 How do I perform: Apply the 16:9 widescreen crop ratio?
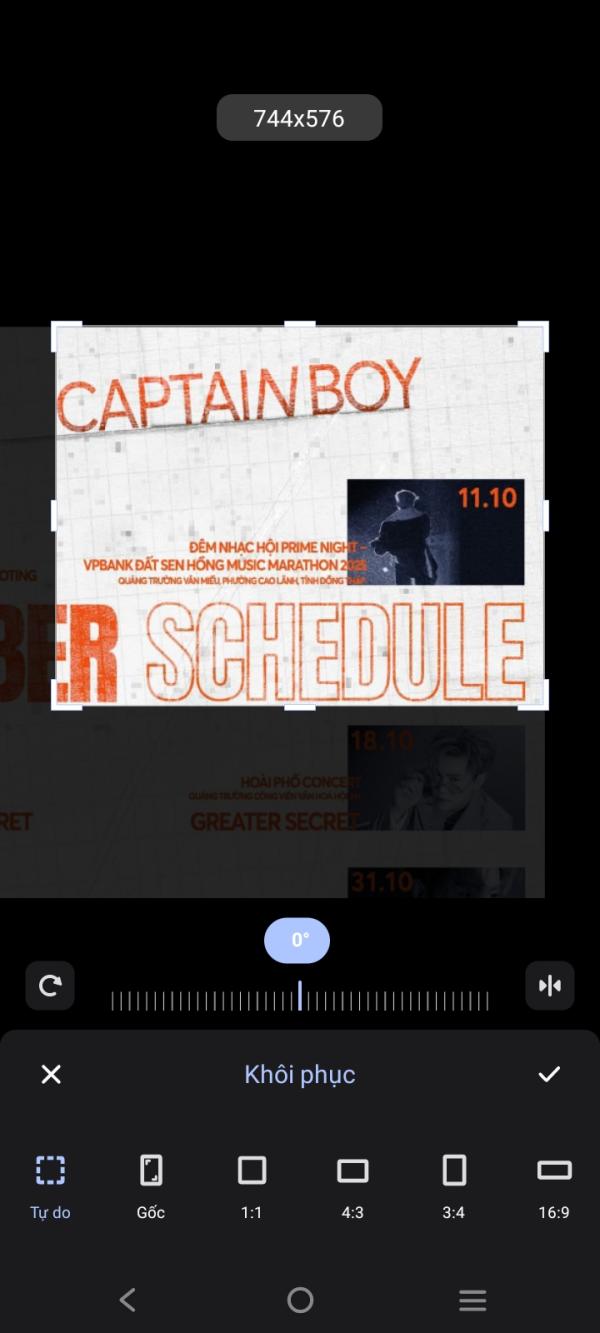pyautogui.click(x=554, y=1184)
